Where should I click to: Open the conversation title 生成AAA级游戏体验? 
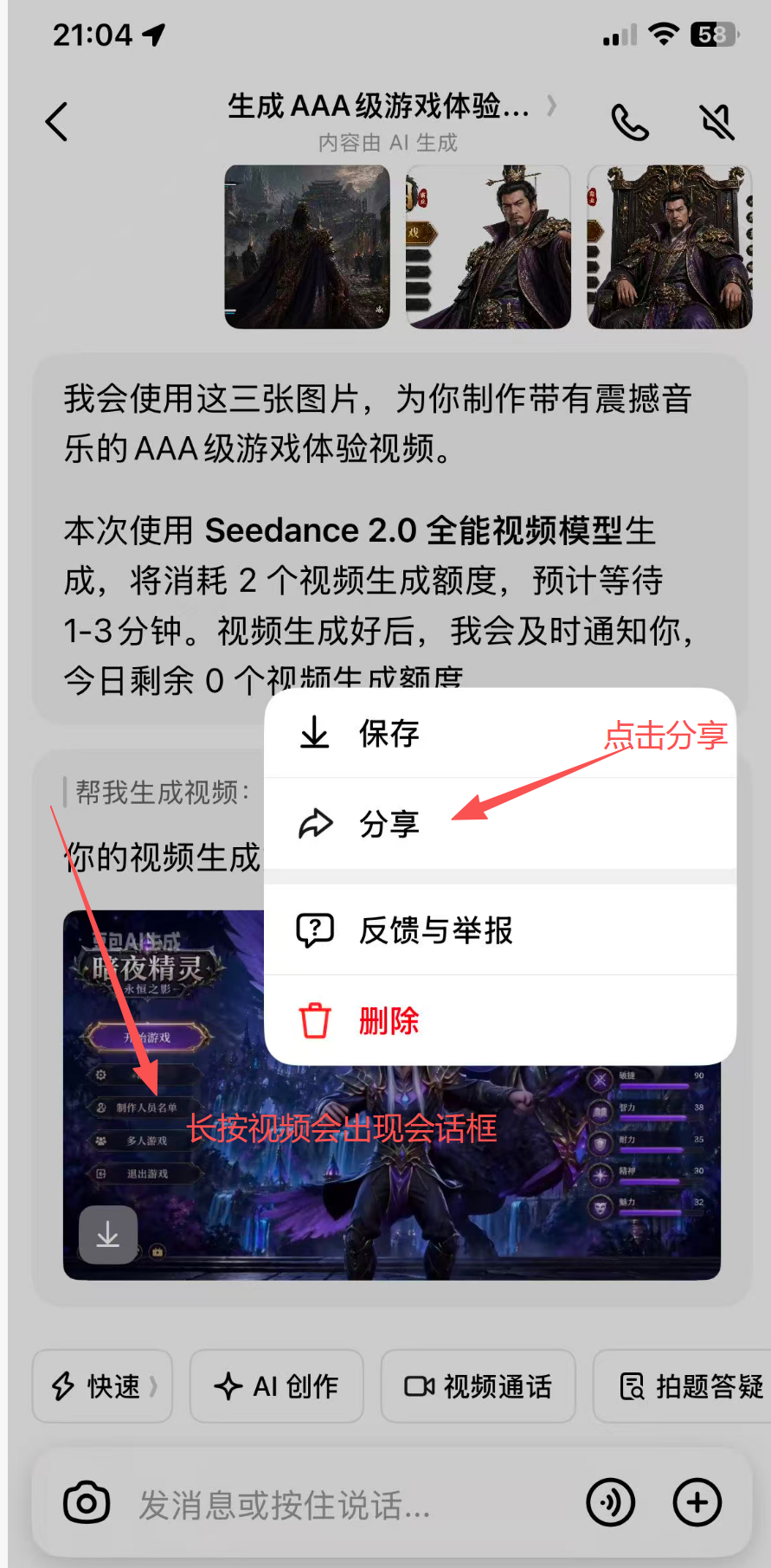click(379, 106)
